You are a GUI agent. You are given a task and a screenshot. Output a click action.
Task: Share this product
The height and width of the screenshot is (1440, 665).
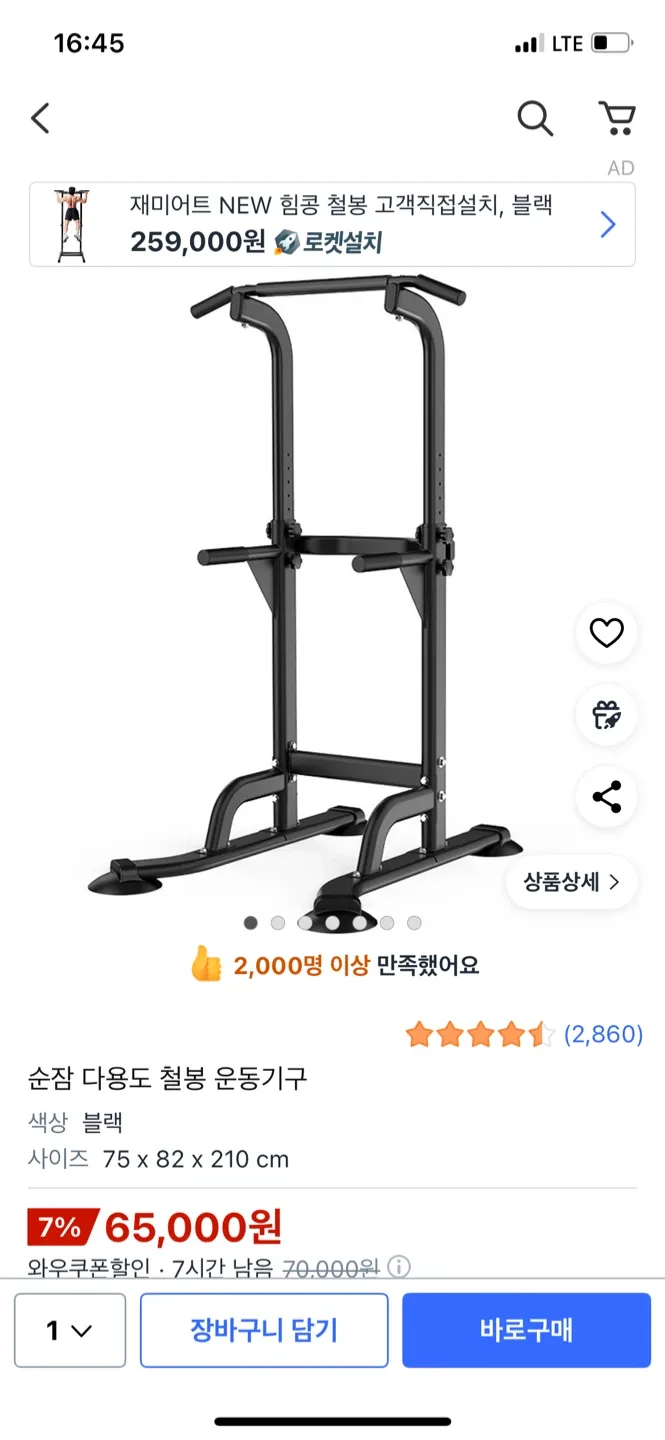pos(606,797)
